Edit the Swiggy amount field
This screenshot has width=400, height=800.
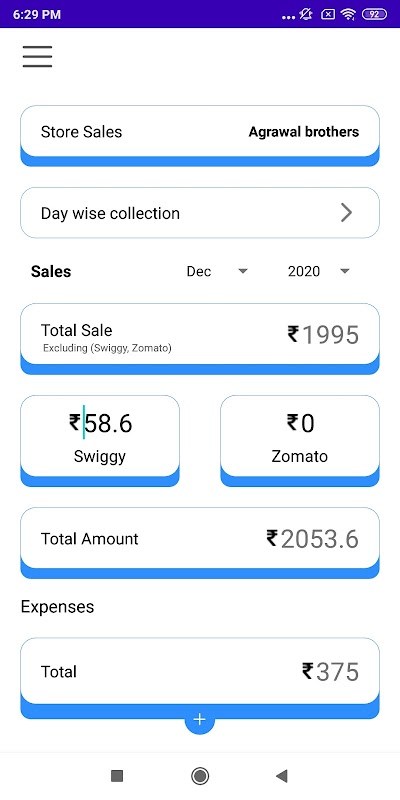pyautogui.click(x=100, y=423)
